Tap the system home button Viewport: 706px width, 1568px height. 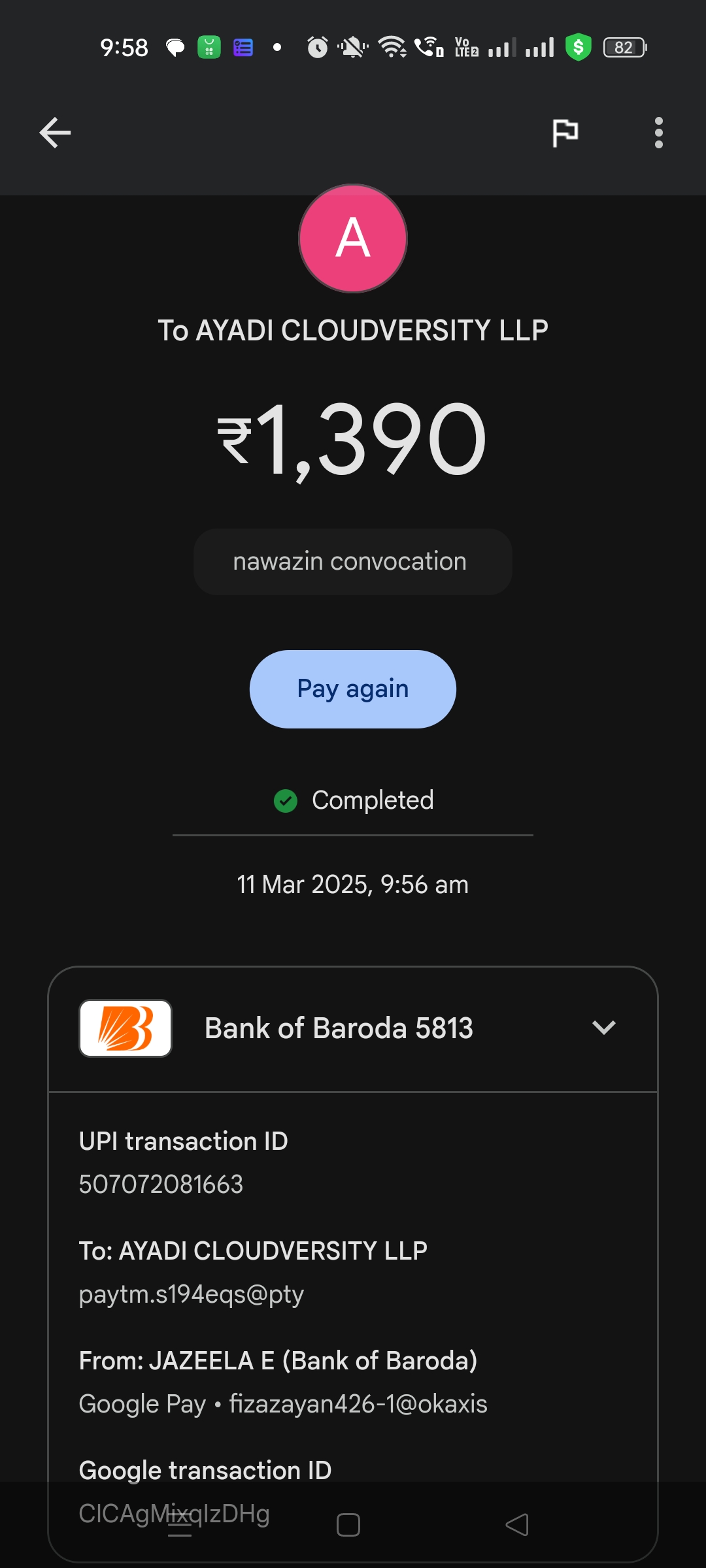[x=348, y=1525]
